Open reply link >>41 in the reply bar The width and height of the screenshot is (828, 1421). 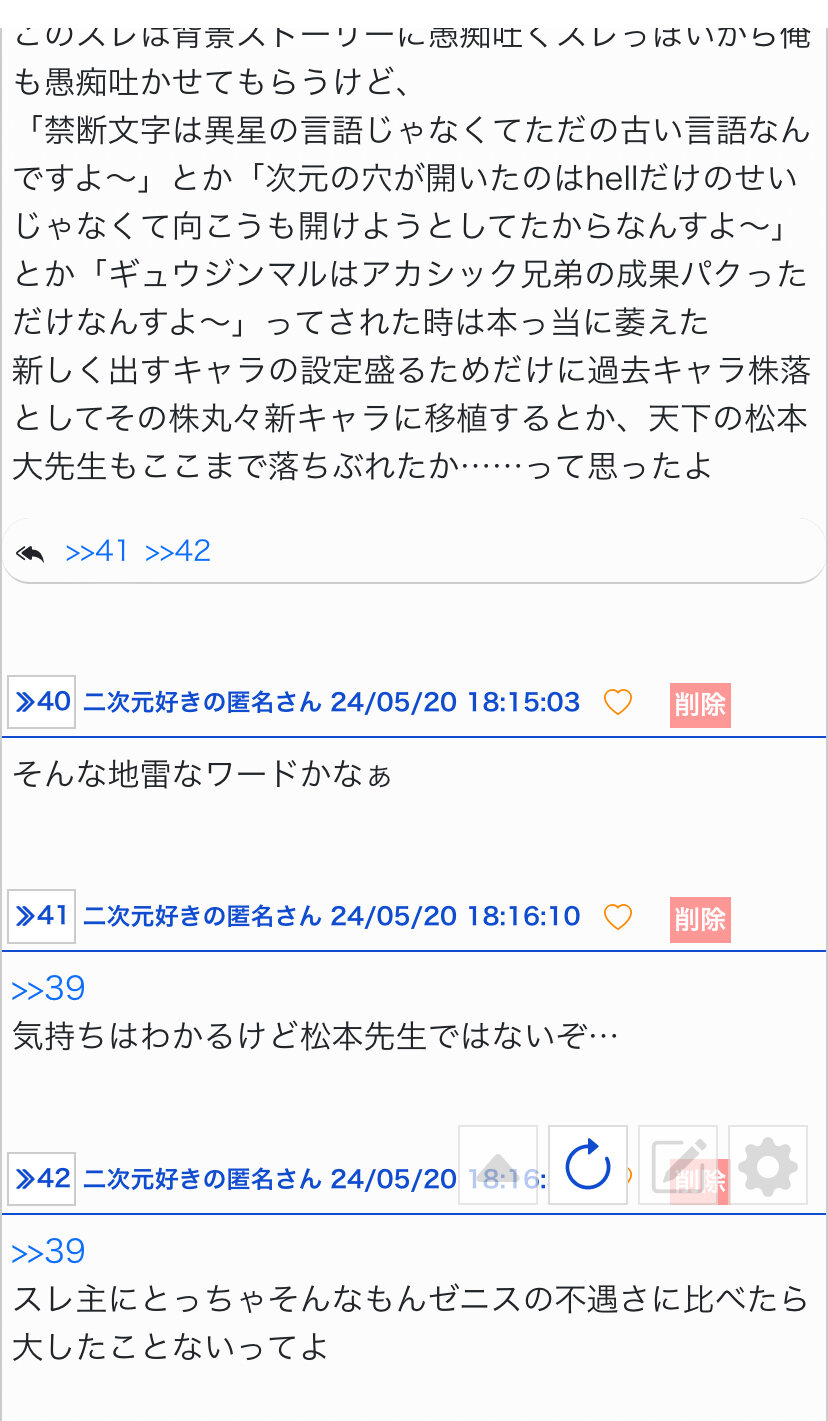click(x=97, y=552)
